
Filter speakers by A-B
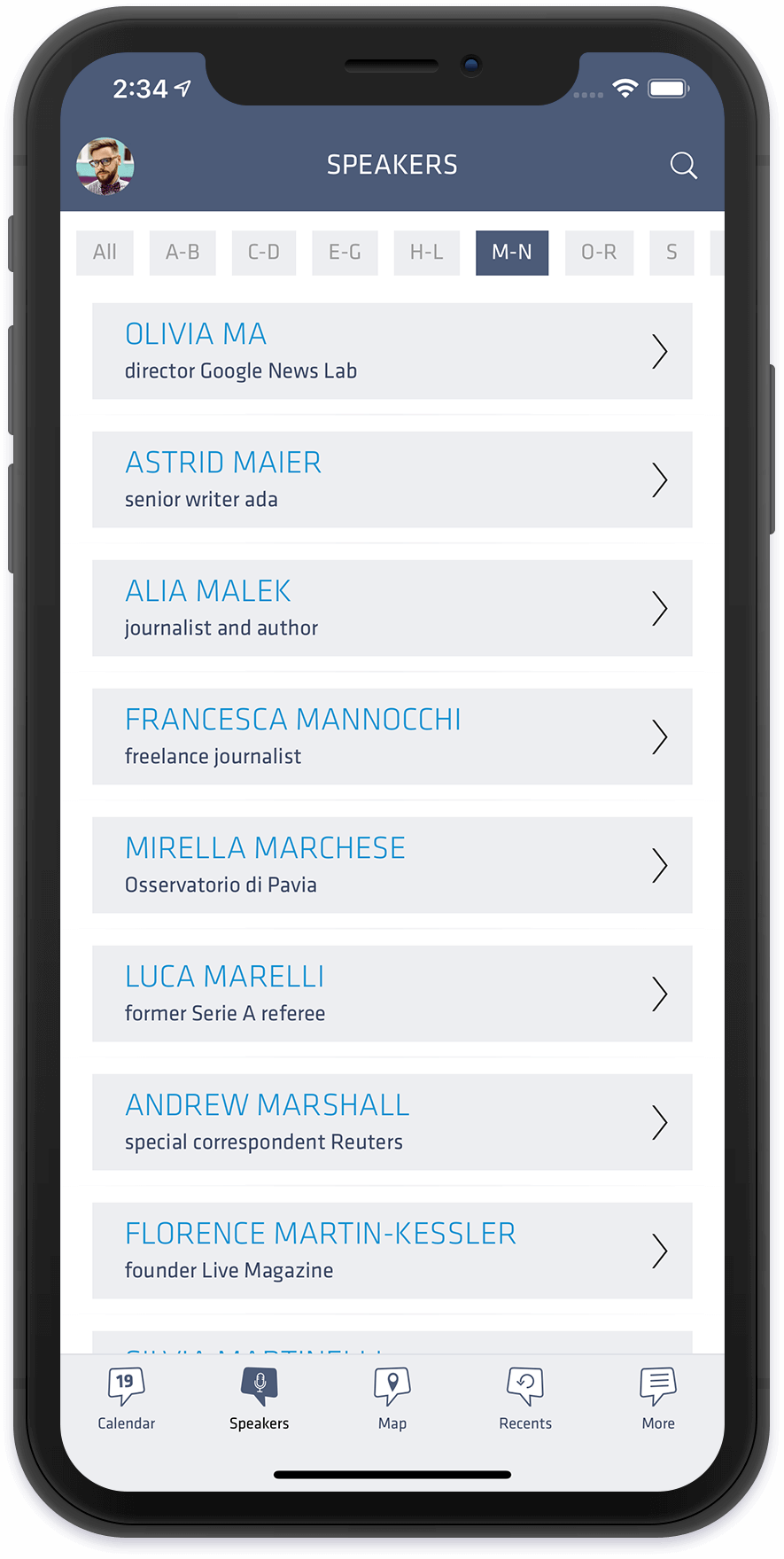click(182, 253)
